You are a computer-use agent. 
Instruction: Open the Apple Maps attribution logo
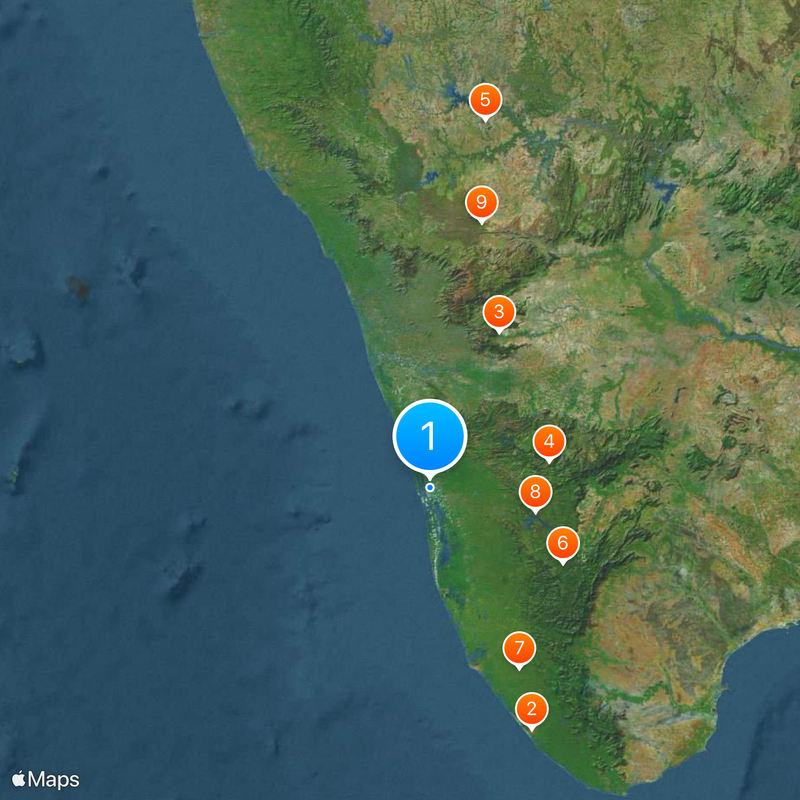pos(46,779)
